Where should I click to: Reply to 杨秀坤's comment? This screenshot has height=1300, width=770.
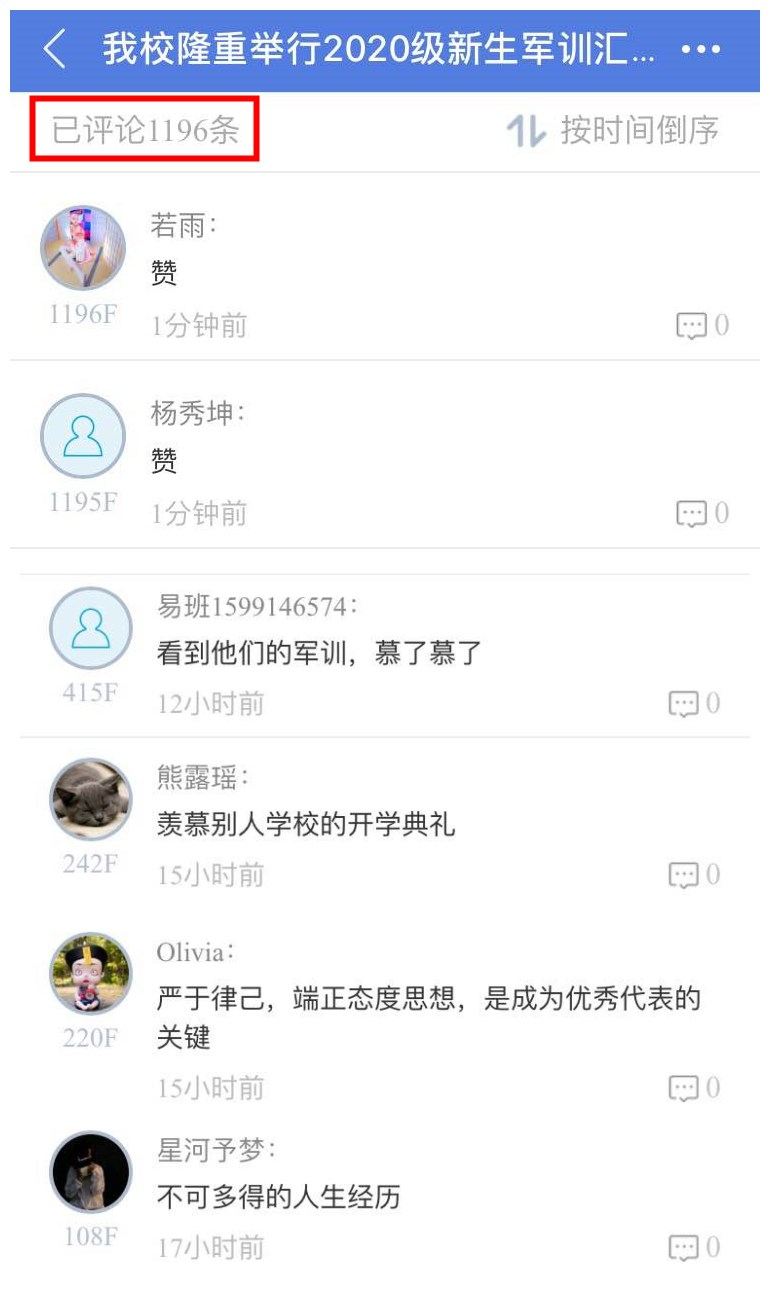point(692,513)
